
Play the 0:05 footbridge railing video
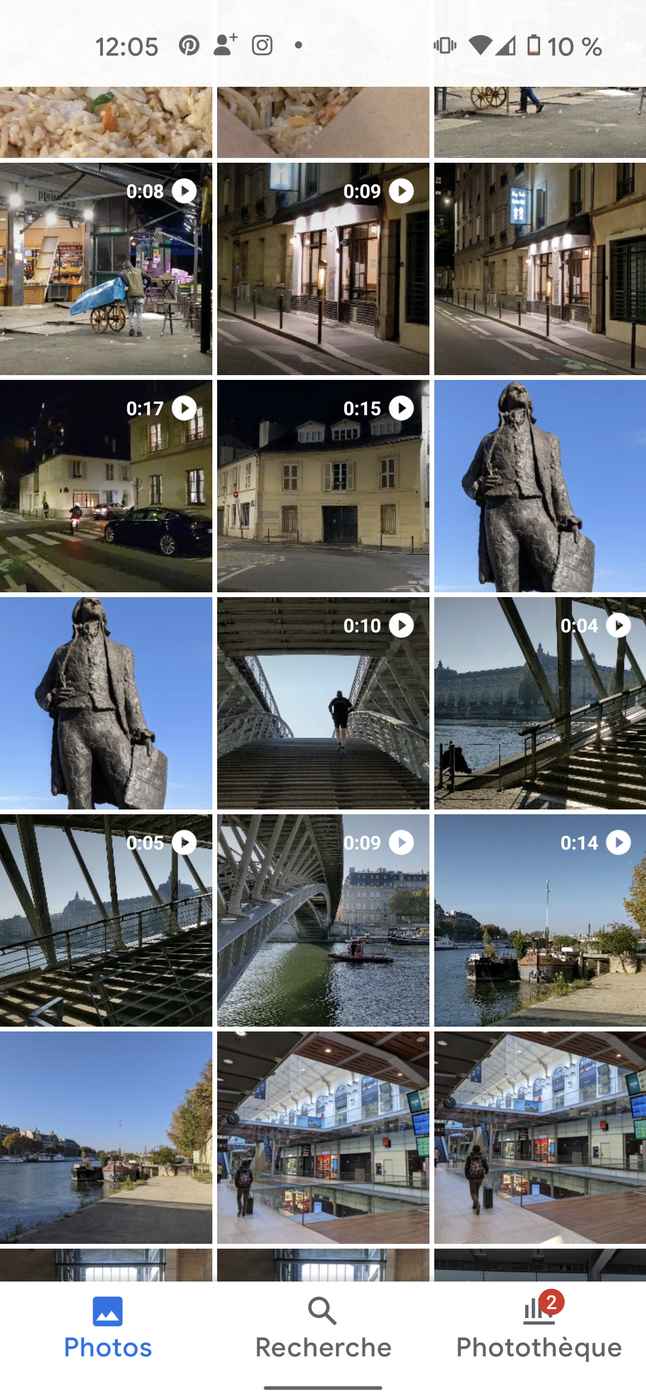click(x=105, y=920)
